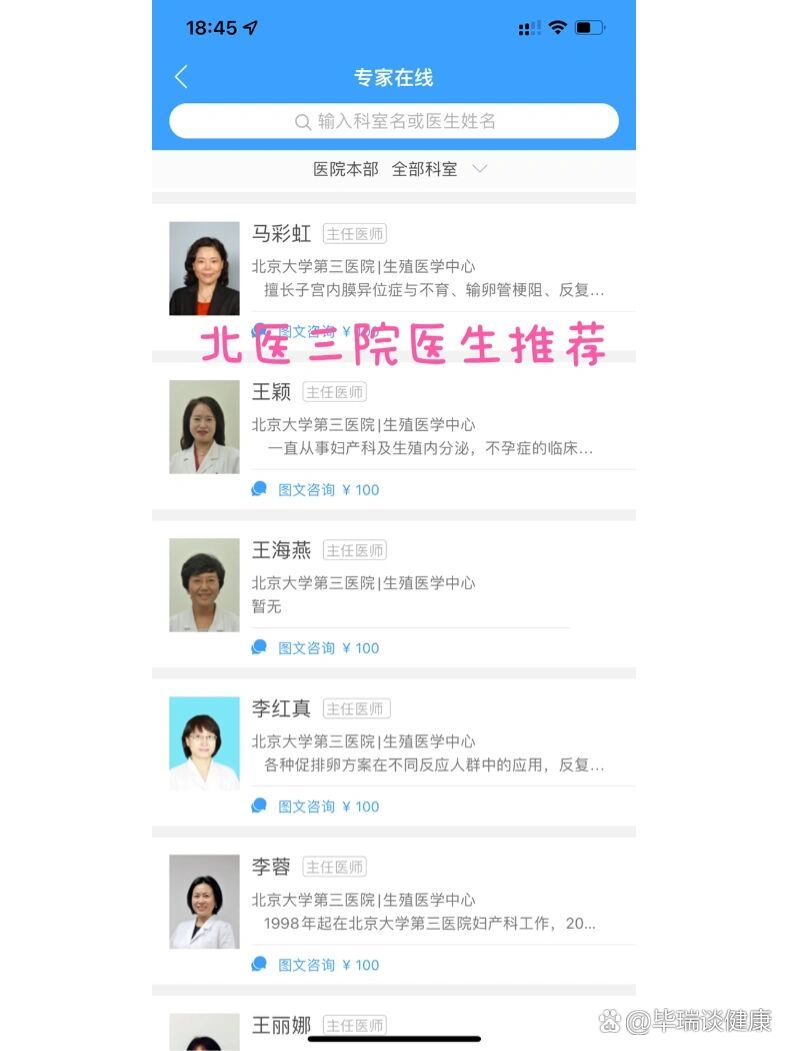Select the 医院本部 campus filter

pos(345,169)
